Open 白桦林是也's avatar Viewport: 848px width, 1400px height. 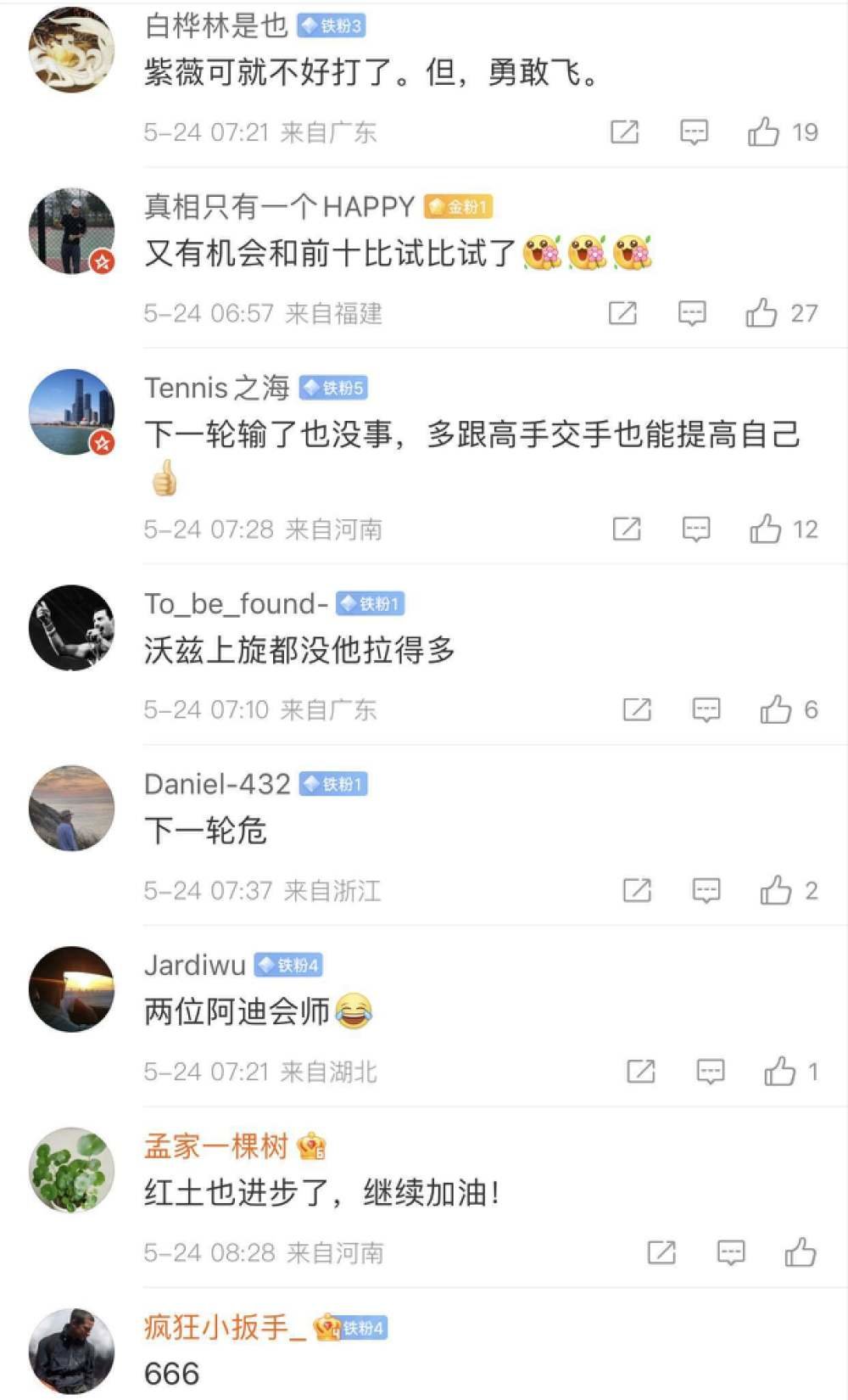(72, 49)
